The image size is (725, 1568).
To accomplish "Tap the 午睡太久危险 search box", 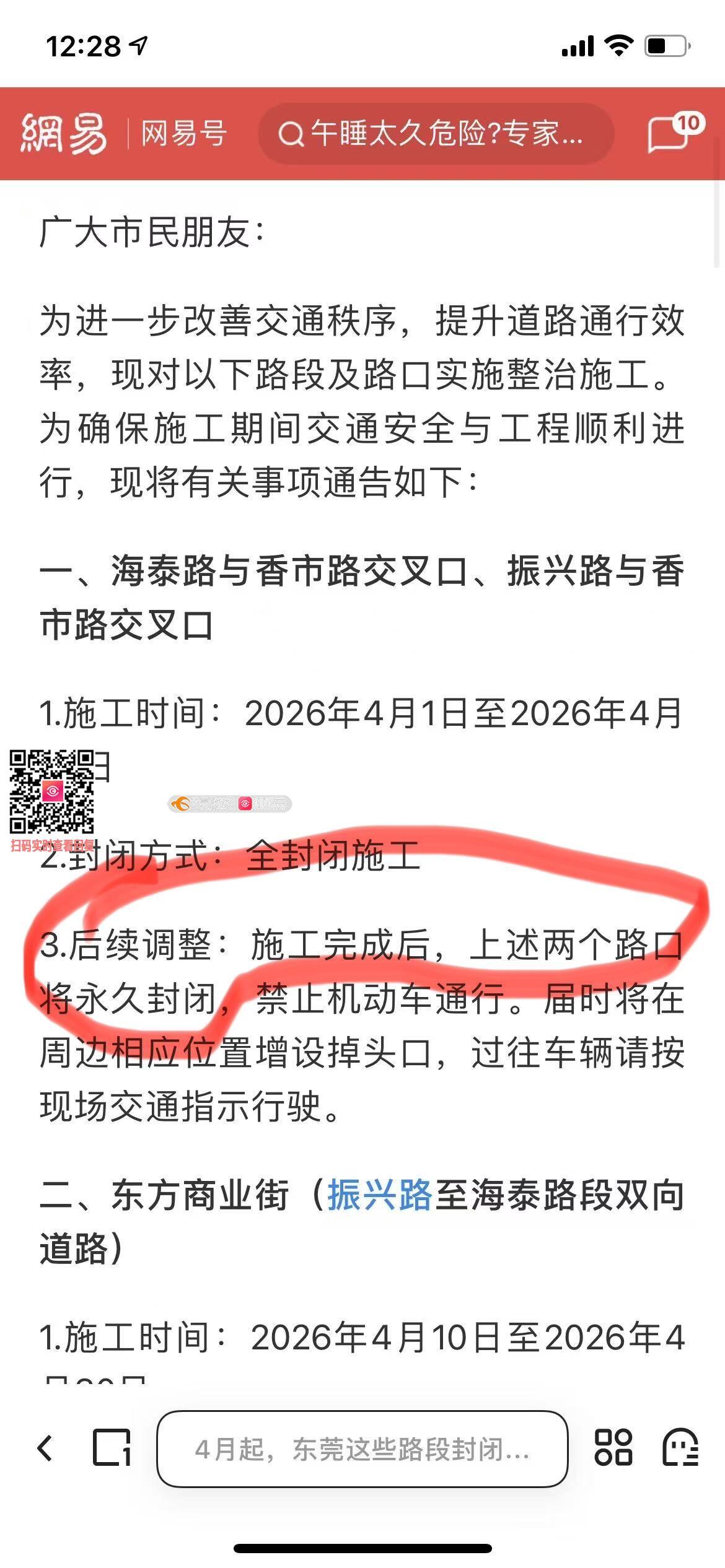I will click(436, 134).
